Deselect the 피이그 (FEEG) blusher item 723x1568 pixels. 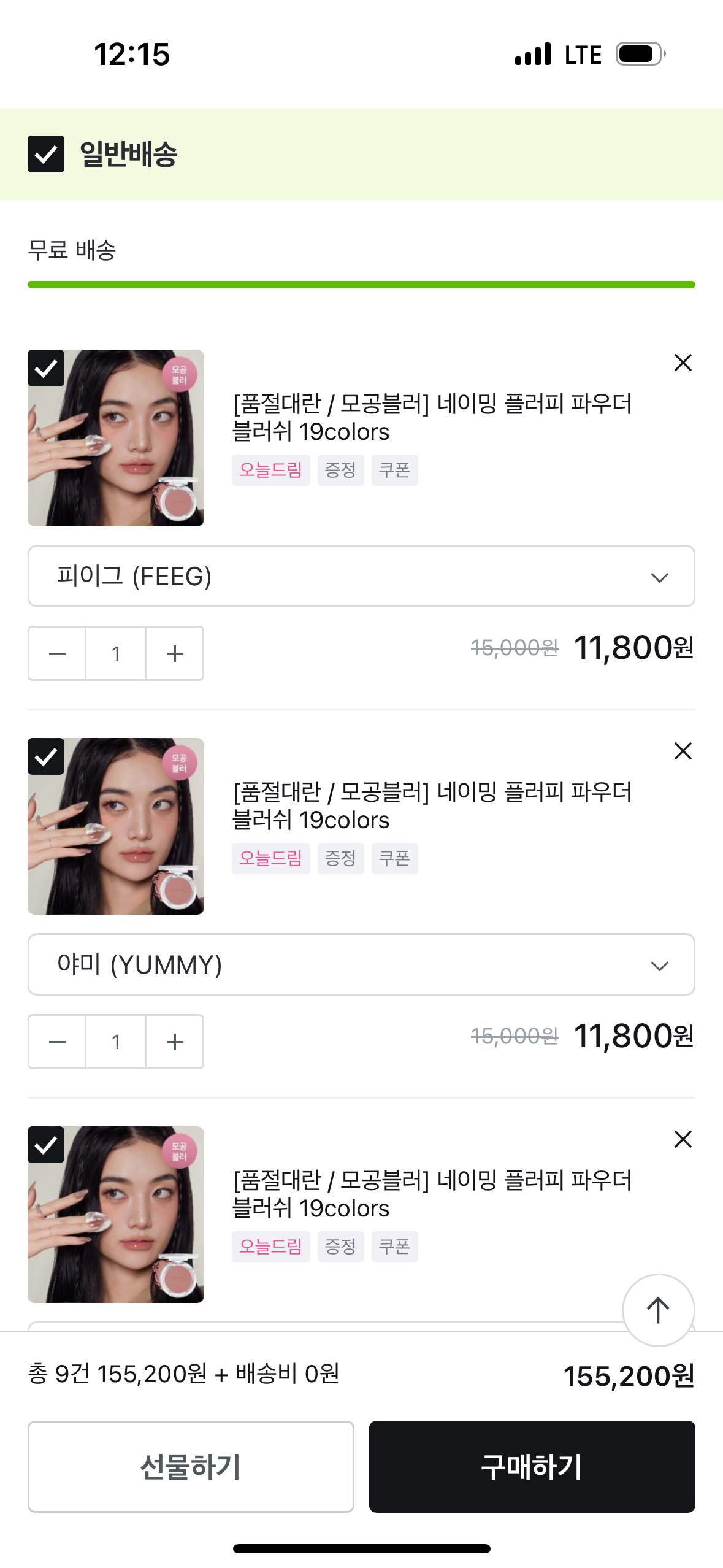[x=46, y=368]
